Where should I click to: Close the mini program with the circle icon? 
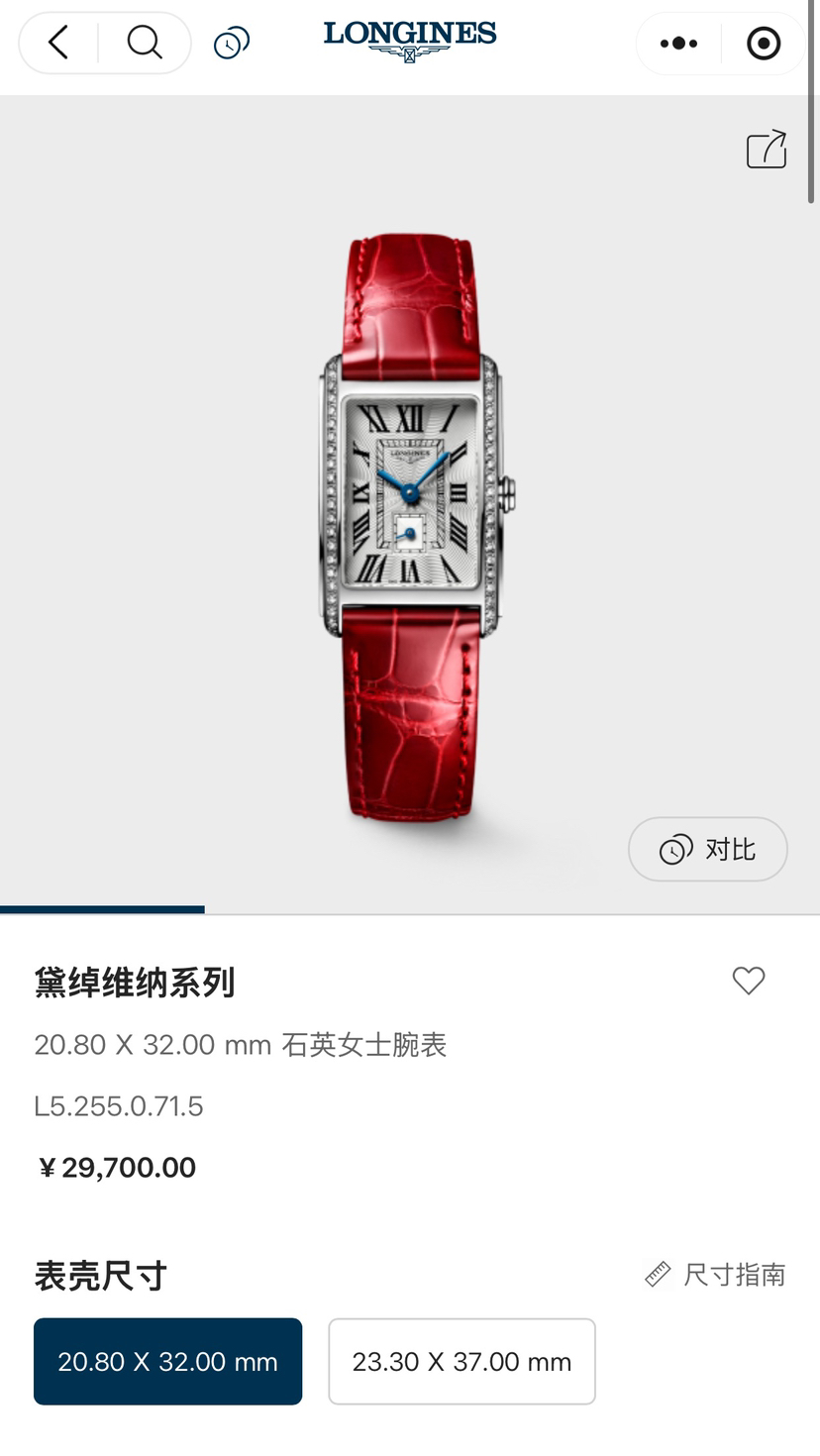(764, 44)
